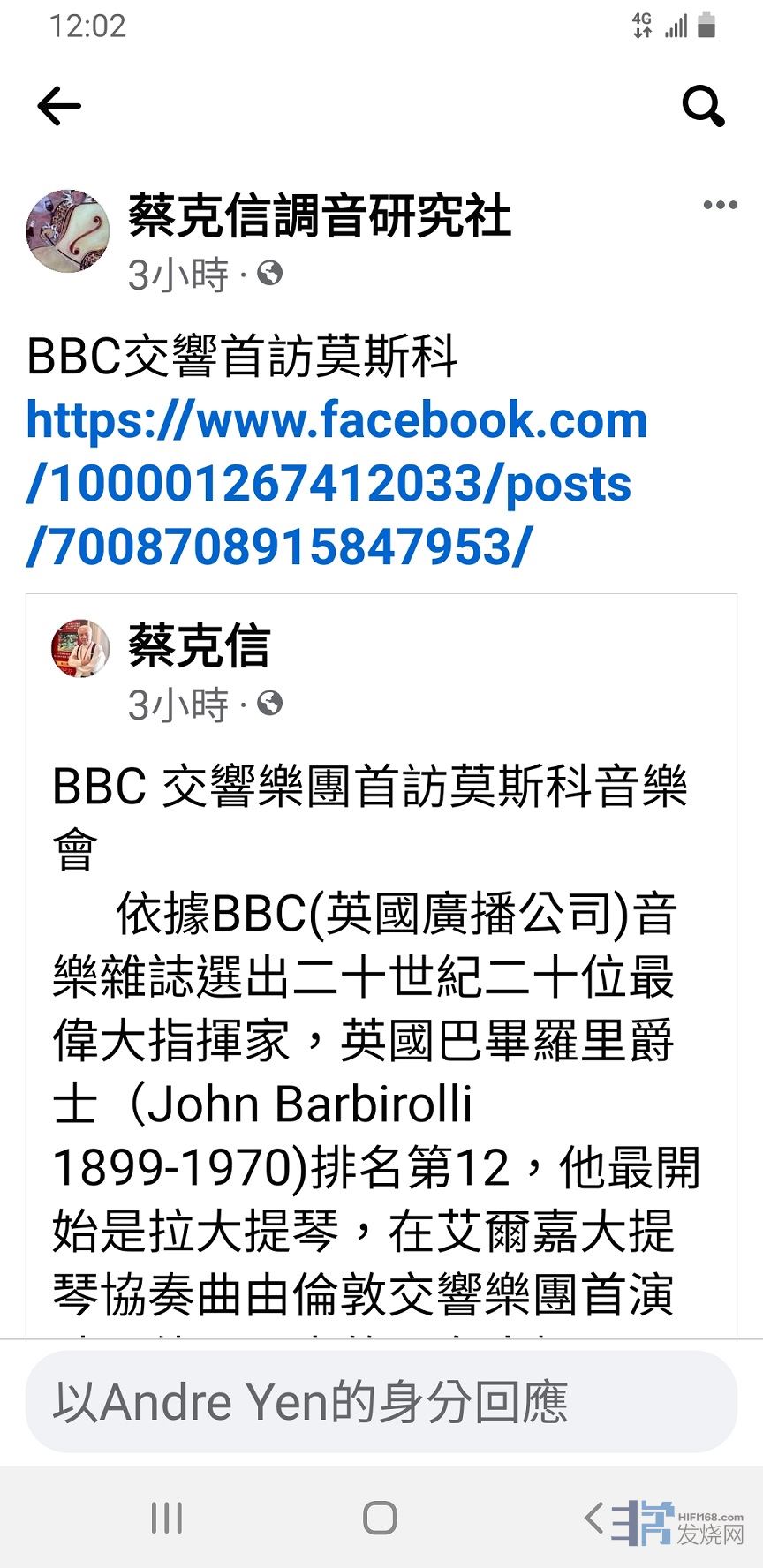Tap 蔡克信's profile picture in shared post
This screenshot has height=1568, width=763.
(80, 649)
